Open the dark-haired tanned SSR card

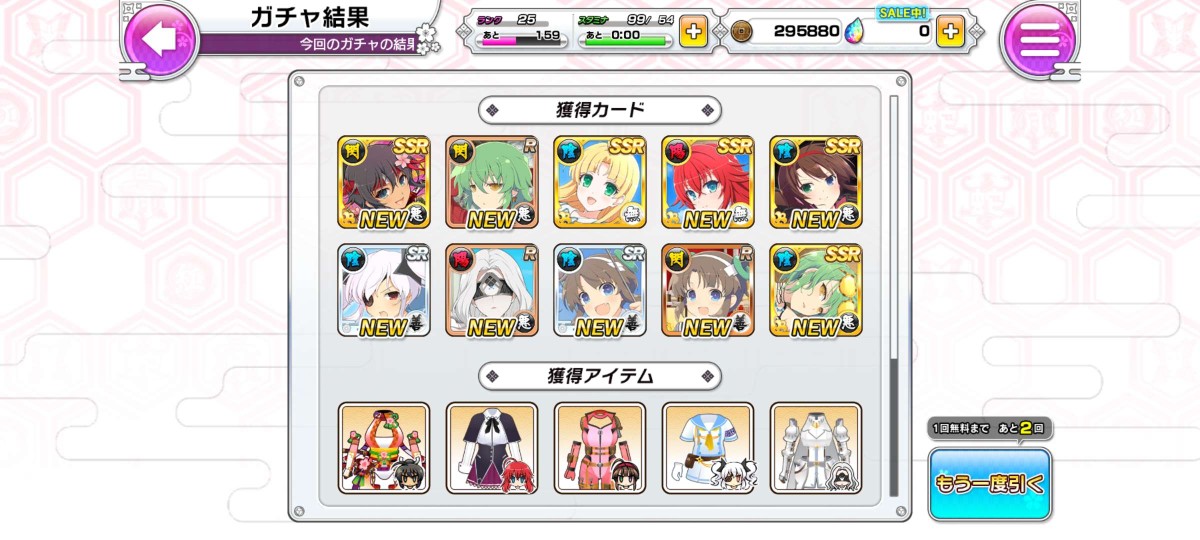(384, 182)
